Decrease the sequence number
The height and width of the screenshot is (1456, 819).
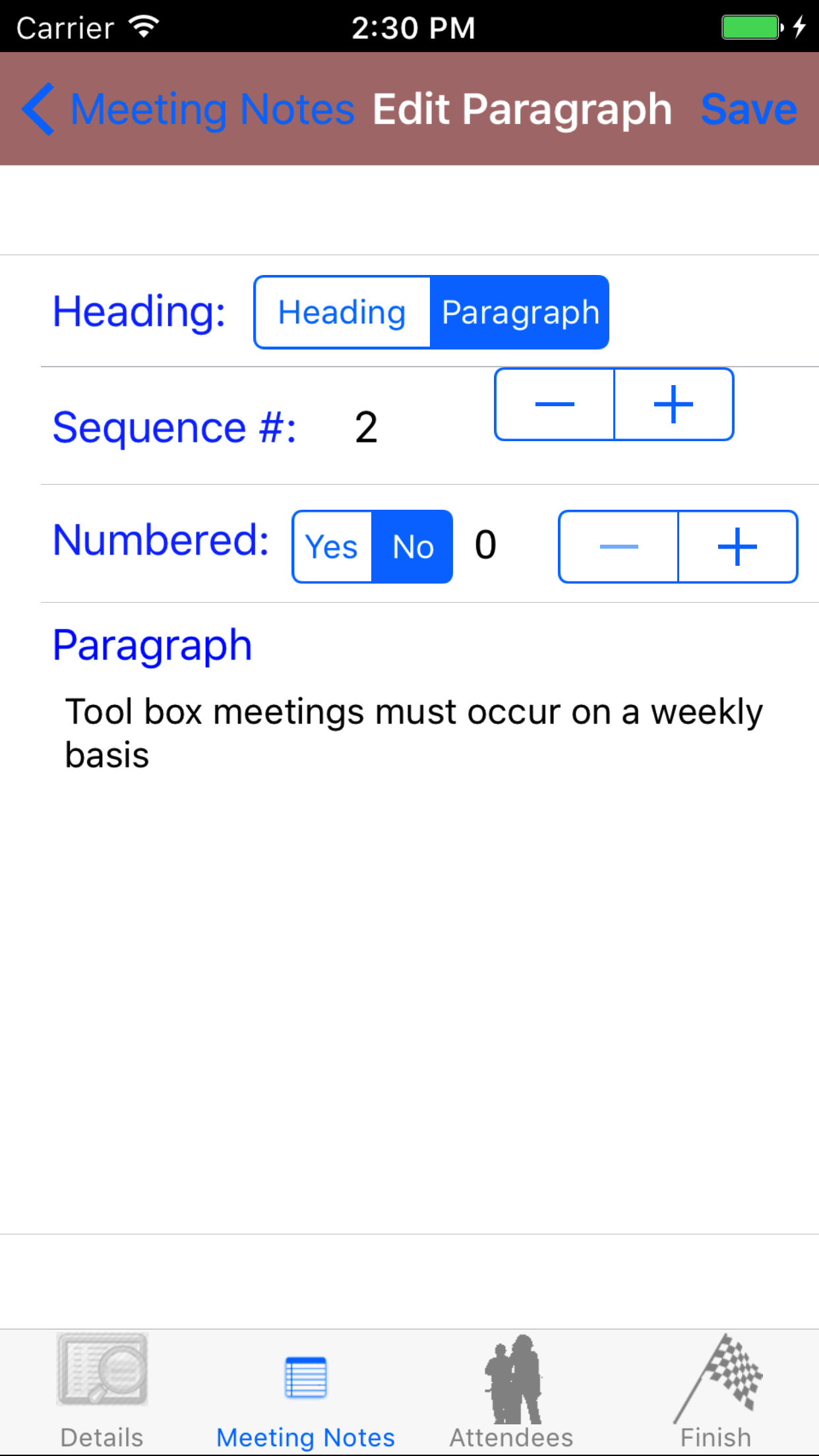pyautogui.click(x=555, y=404)
